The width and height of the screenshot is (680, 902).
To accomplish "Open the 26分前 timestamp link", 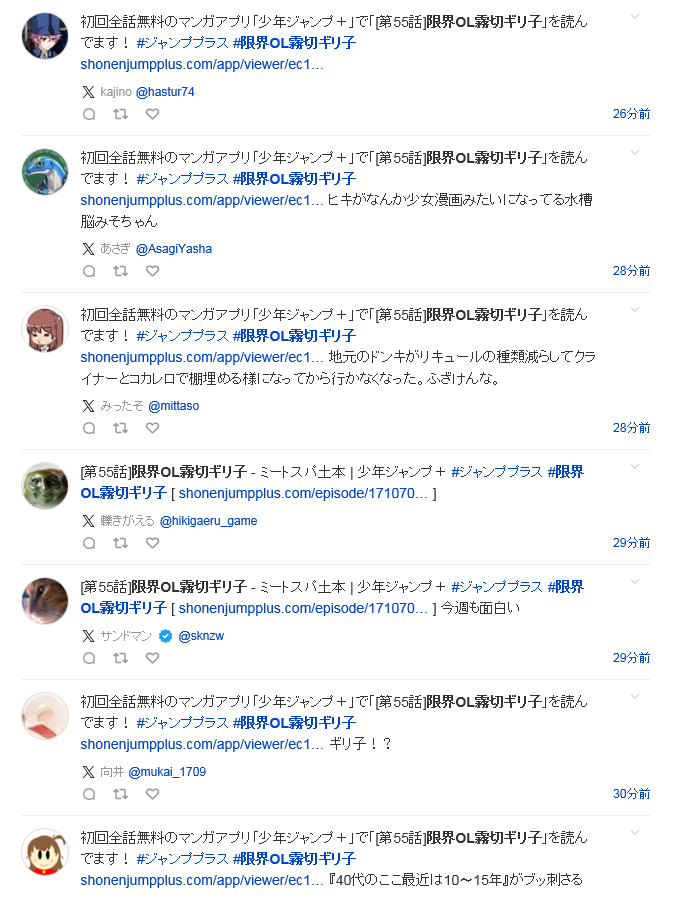I will [631, 114].
